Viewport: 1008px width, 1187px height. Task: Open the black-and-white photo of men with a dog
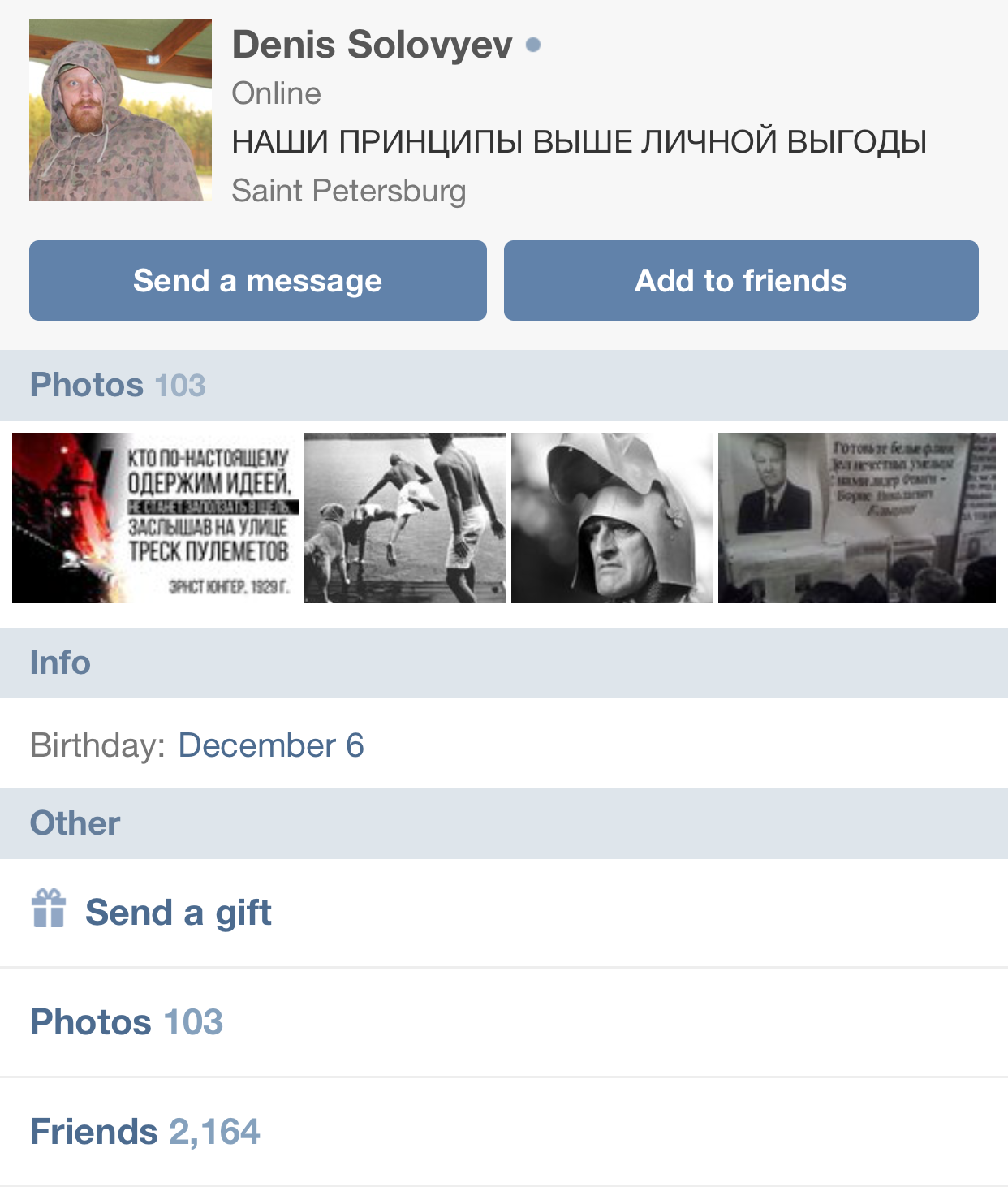[x=405, y=518]
